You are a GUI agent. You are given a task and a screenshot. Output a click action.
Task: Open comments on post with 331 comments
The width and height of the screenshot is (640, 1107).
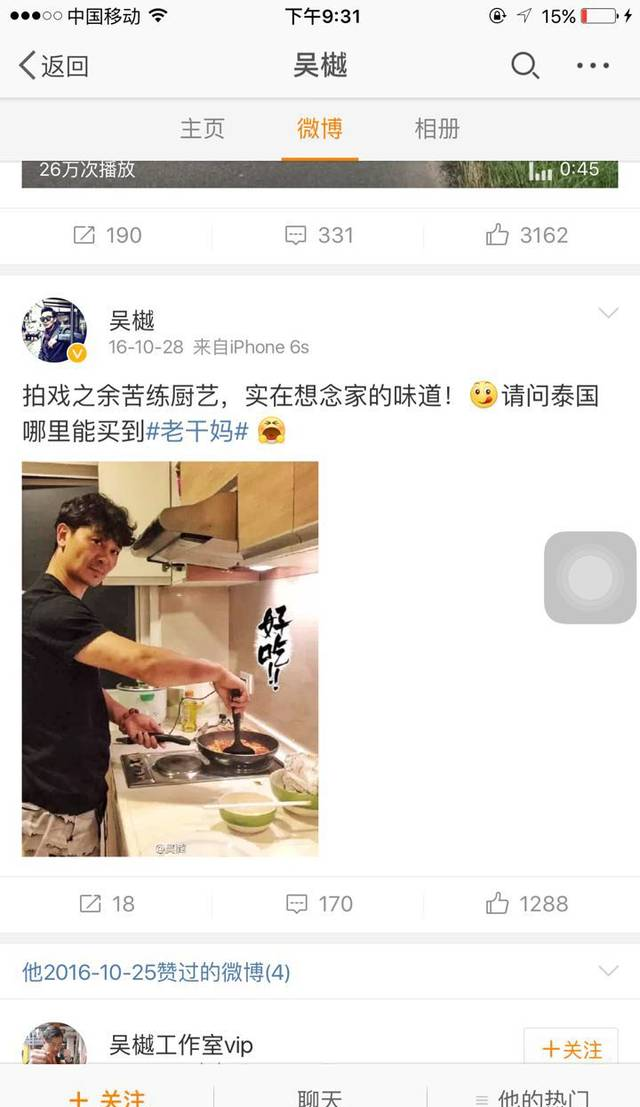[x=319, y=235]
